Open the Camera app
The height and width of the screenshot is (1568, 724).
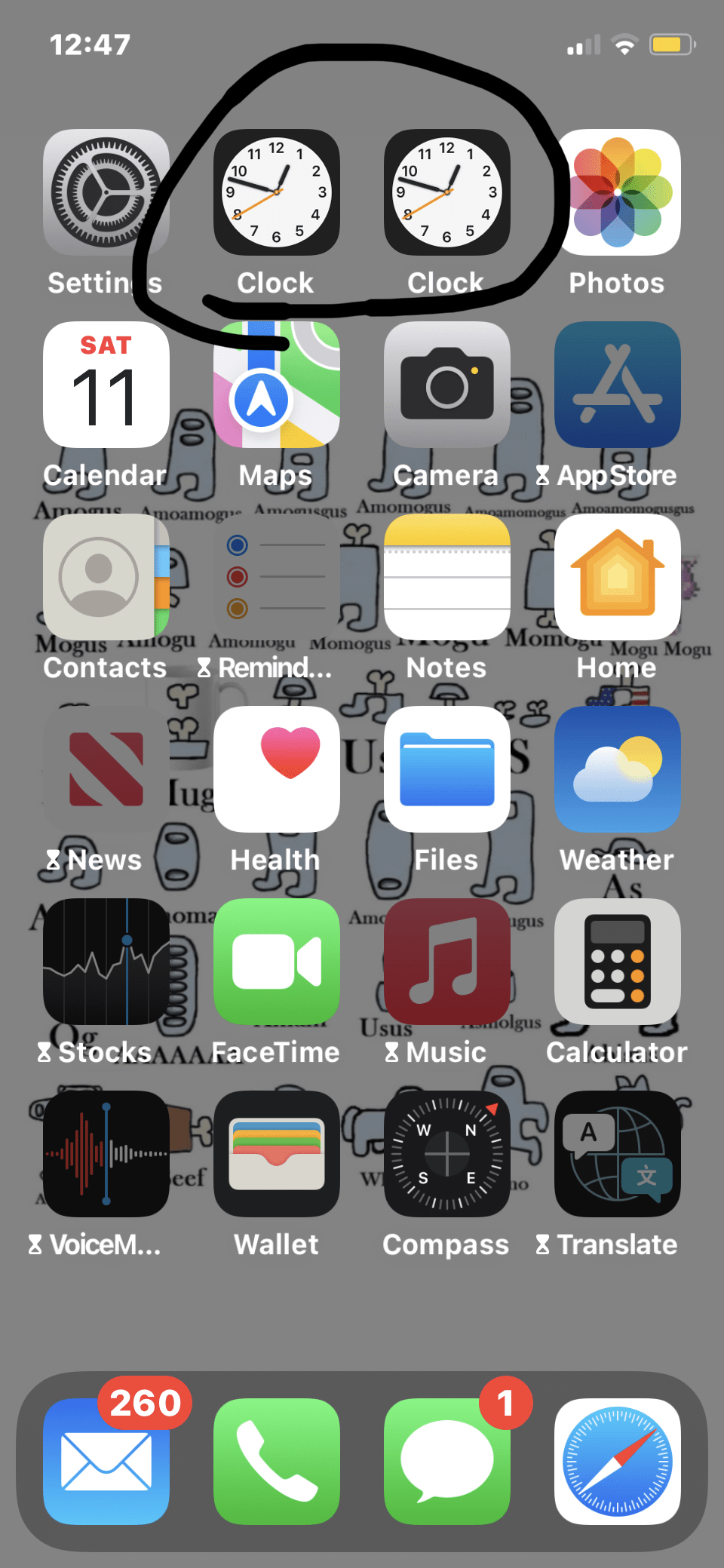446,385
